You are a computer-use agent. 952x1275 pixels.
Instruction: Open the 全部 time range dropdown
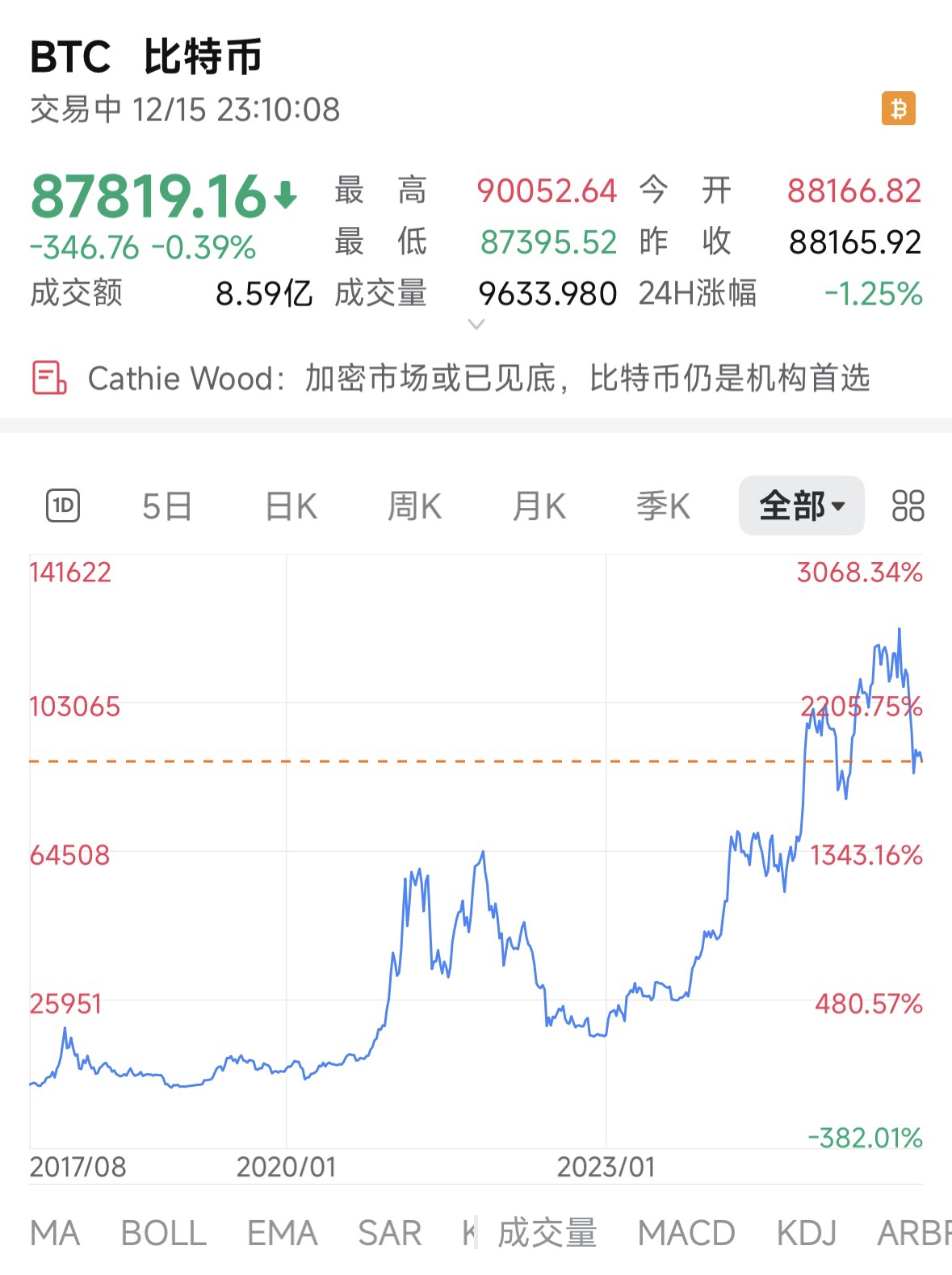tap(801, 506)
